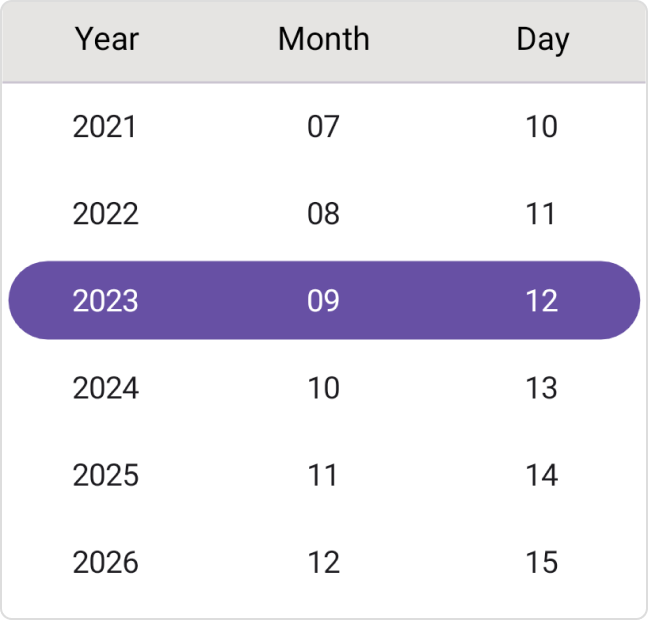Viewport: 648px width, 620px height.
Task: Select month 08
Action: [323, 214]
